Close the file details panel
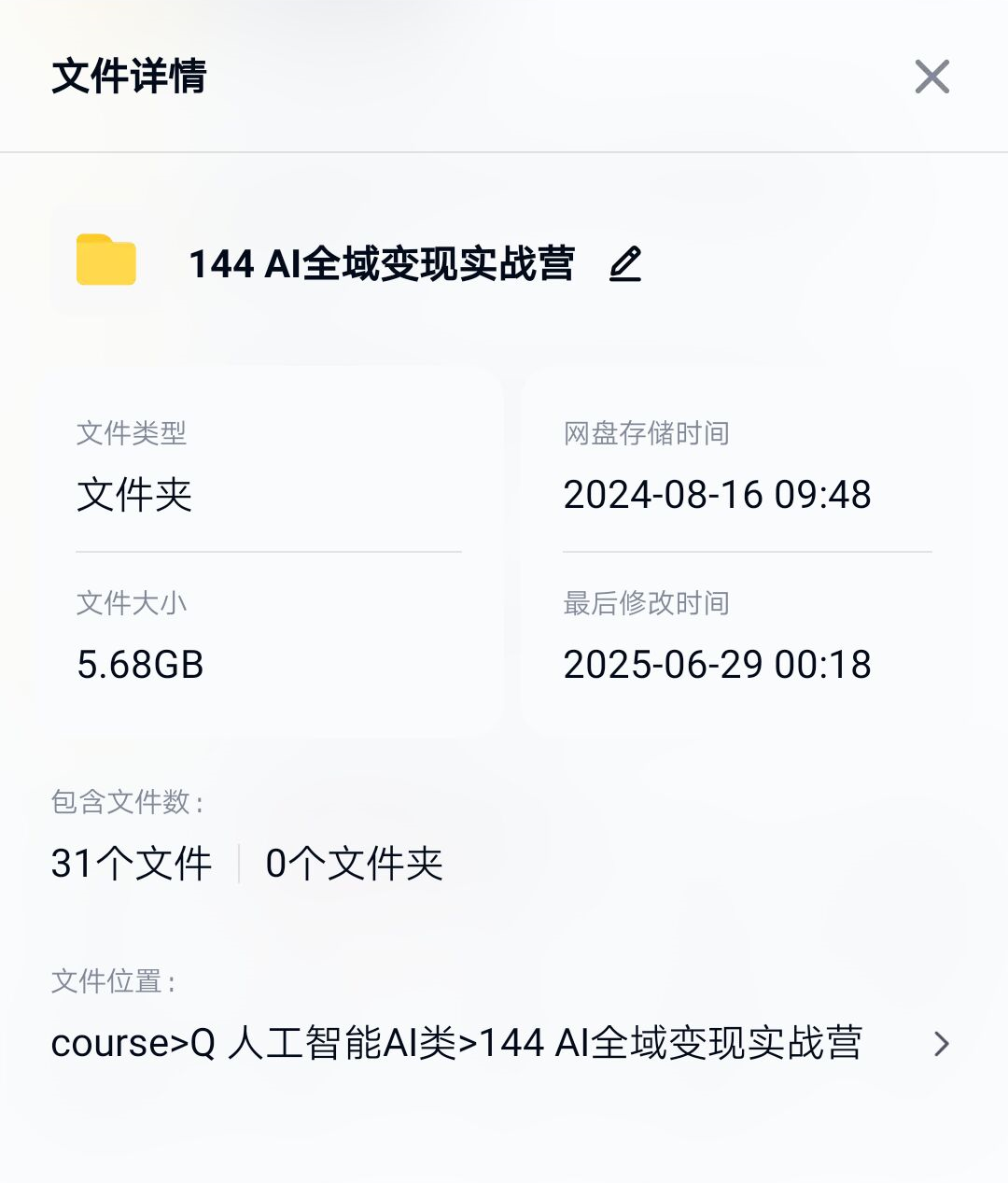 tap(931, 77)
